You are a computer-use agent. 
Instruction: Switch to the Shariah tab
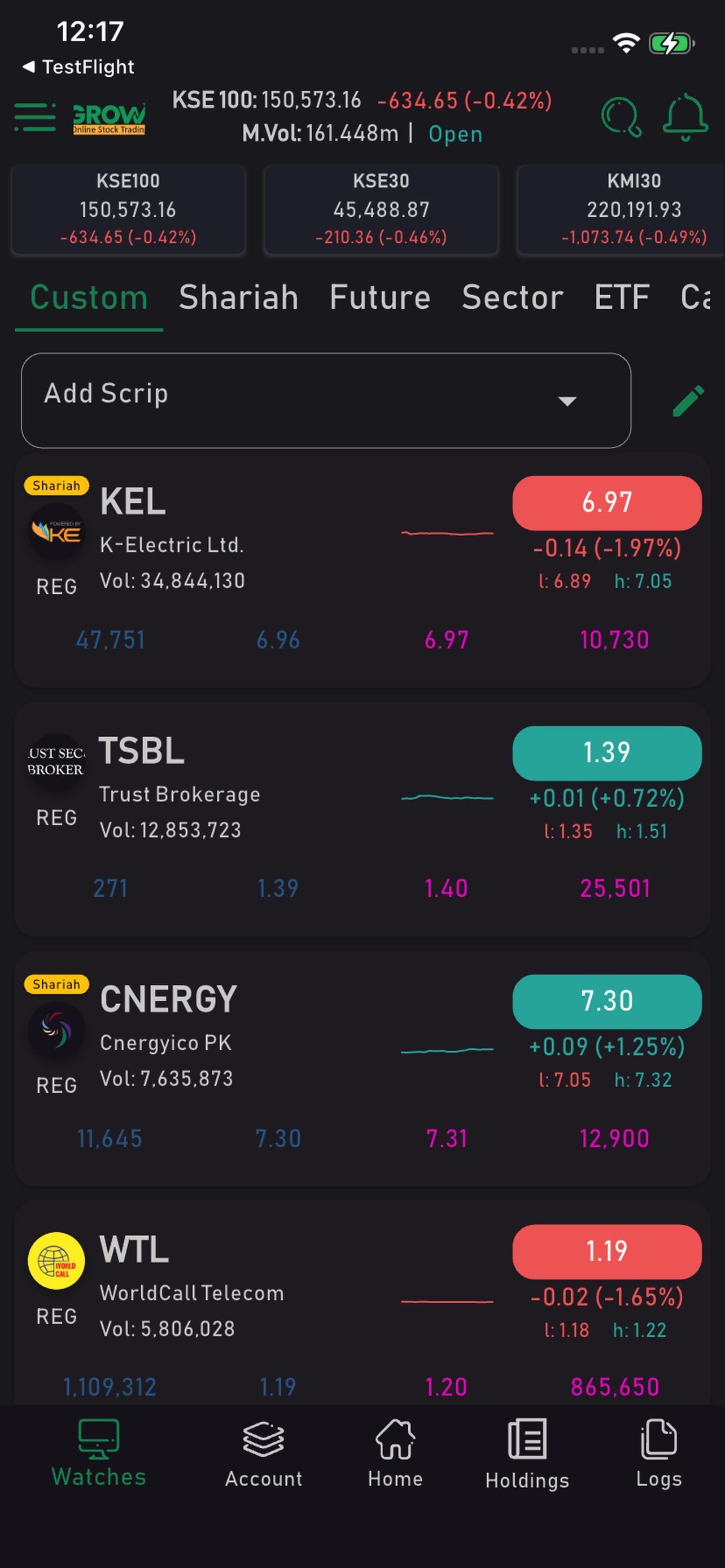[239, 297]
